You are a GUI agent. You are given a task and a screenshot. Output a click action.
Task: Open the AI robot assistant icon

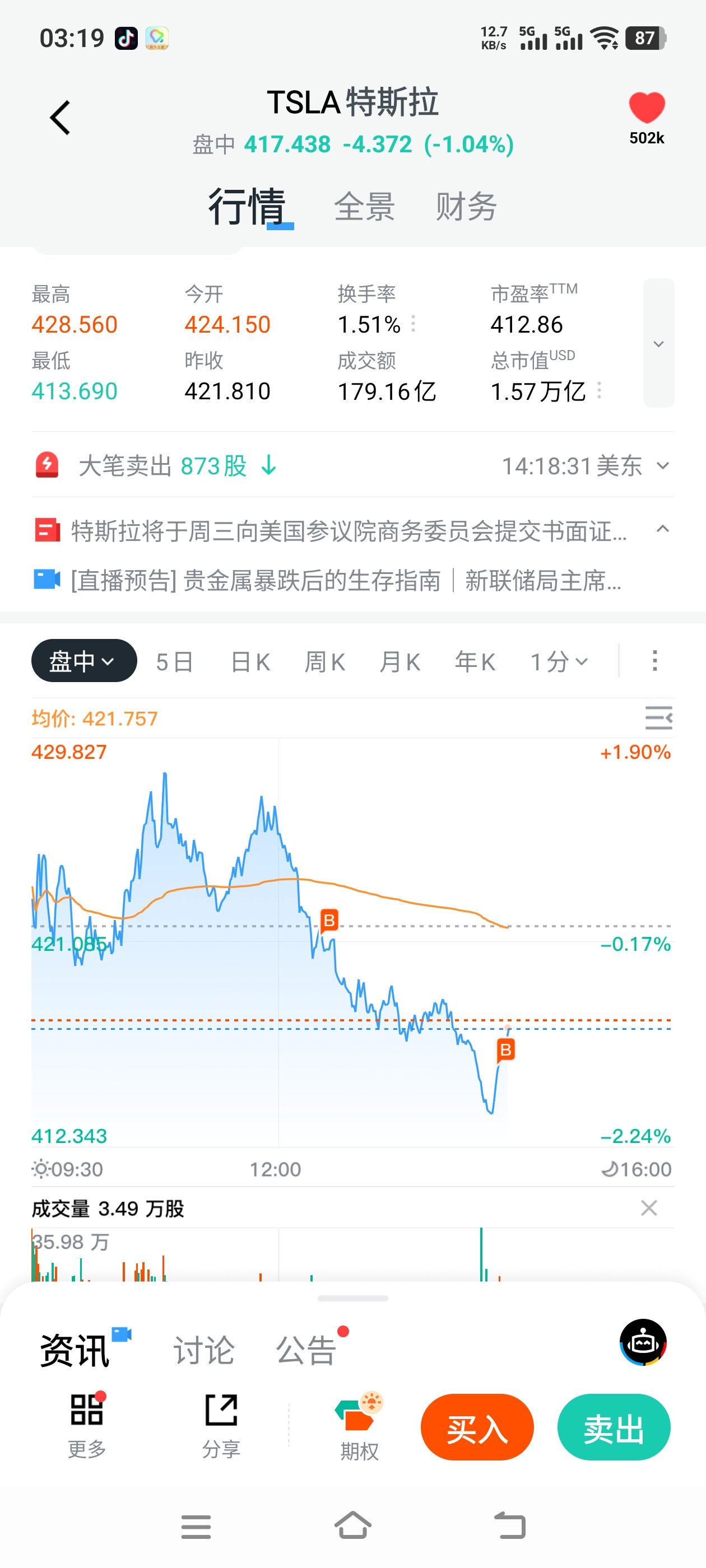[x=643, y=1342]
